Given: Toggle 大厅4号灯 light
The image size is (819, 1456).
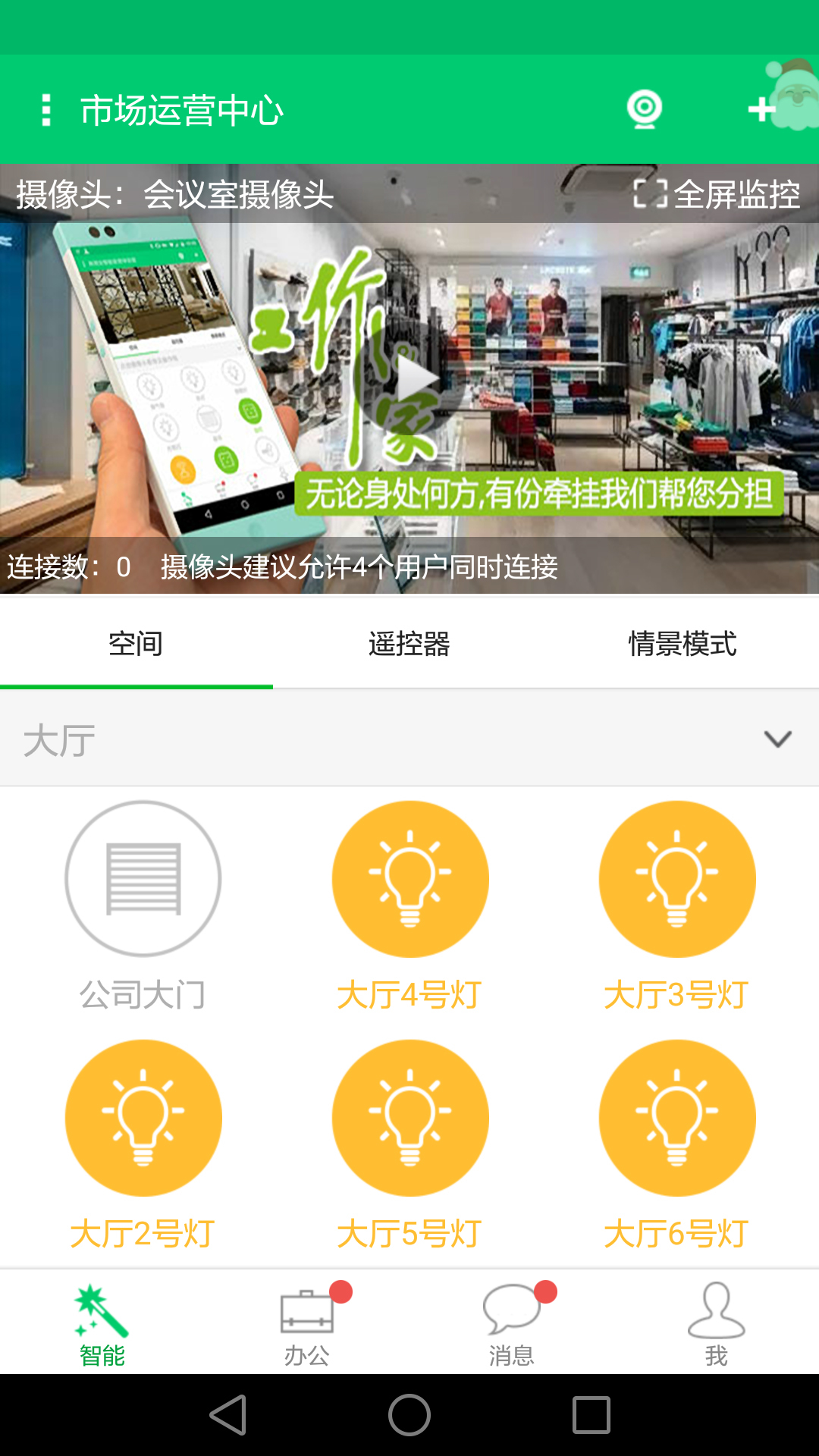Looking at the screenshot, I should tap(410, 879).
